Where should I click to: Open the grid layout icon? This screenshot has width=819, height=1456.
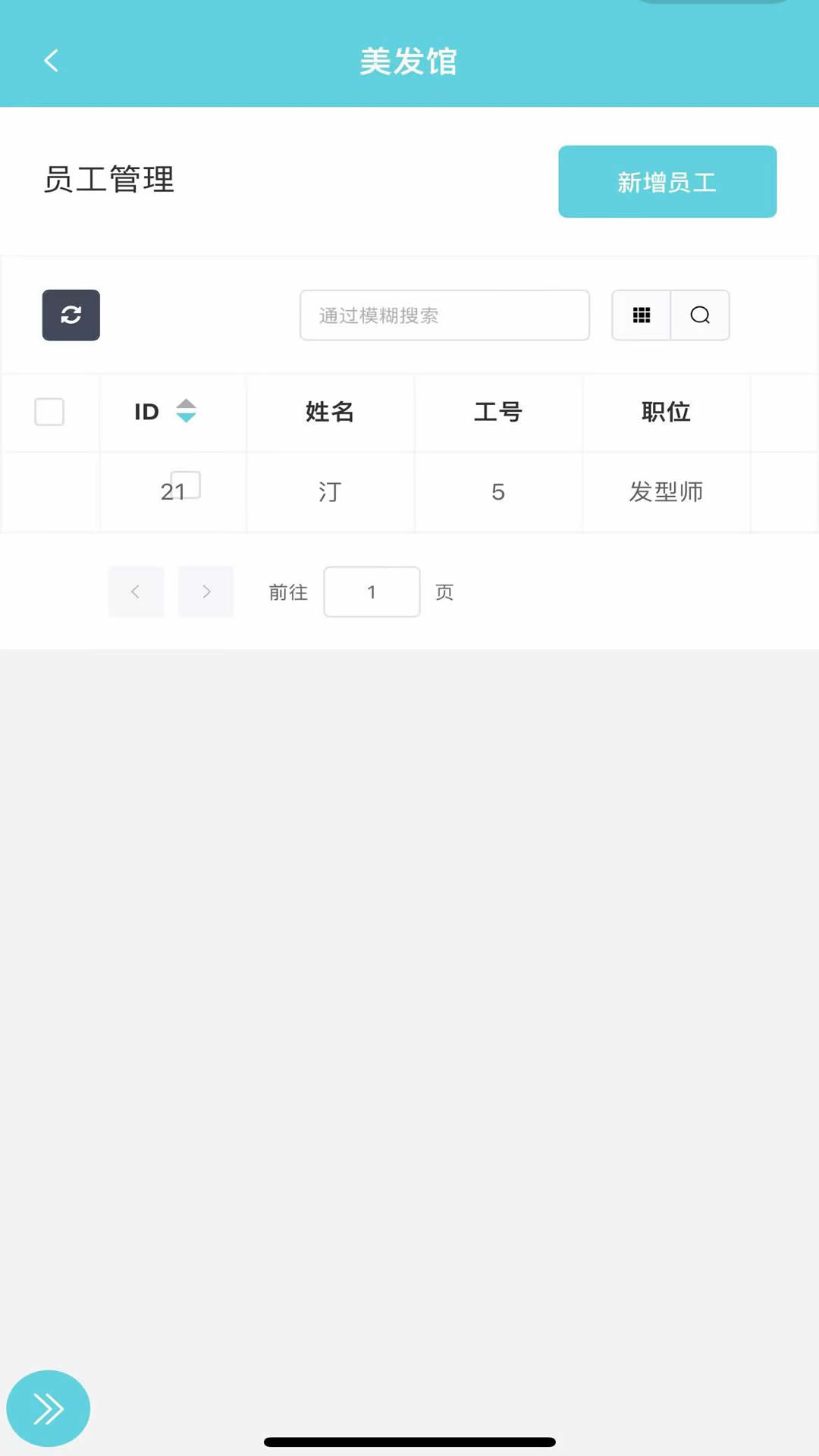coord(641,315)
